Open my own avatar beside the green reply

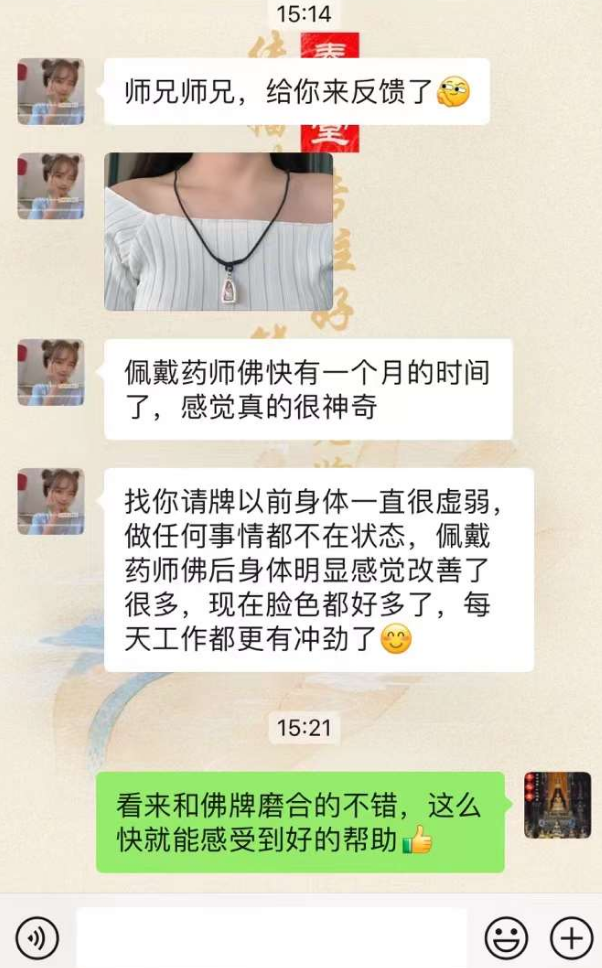click(x=557, y=805)
